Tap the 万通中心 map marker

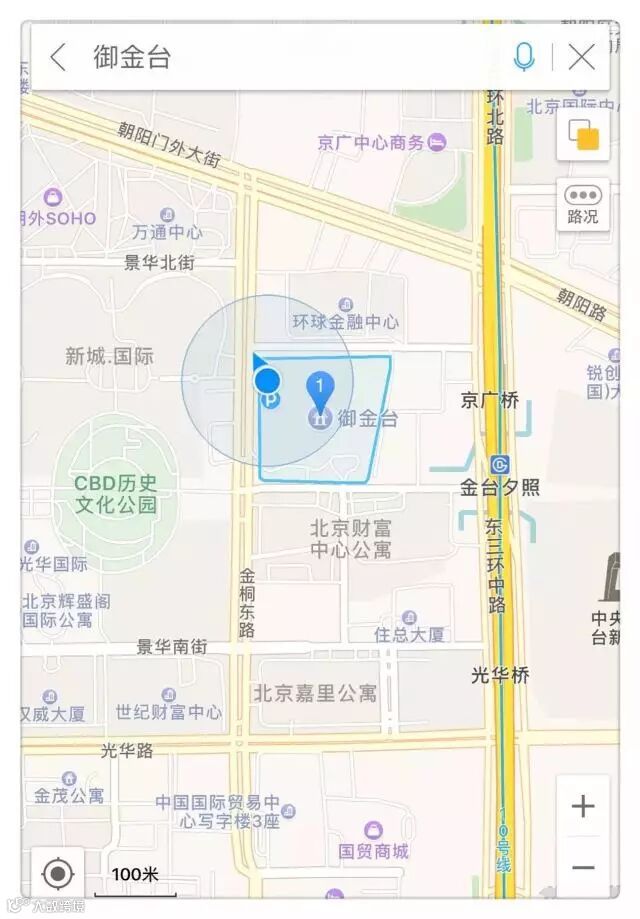[x=167, y=214]
